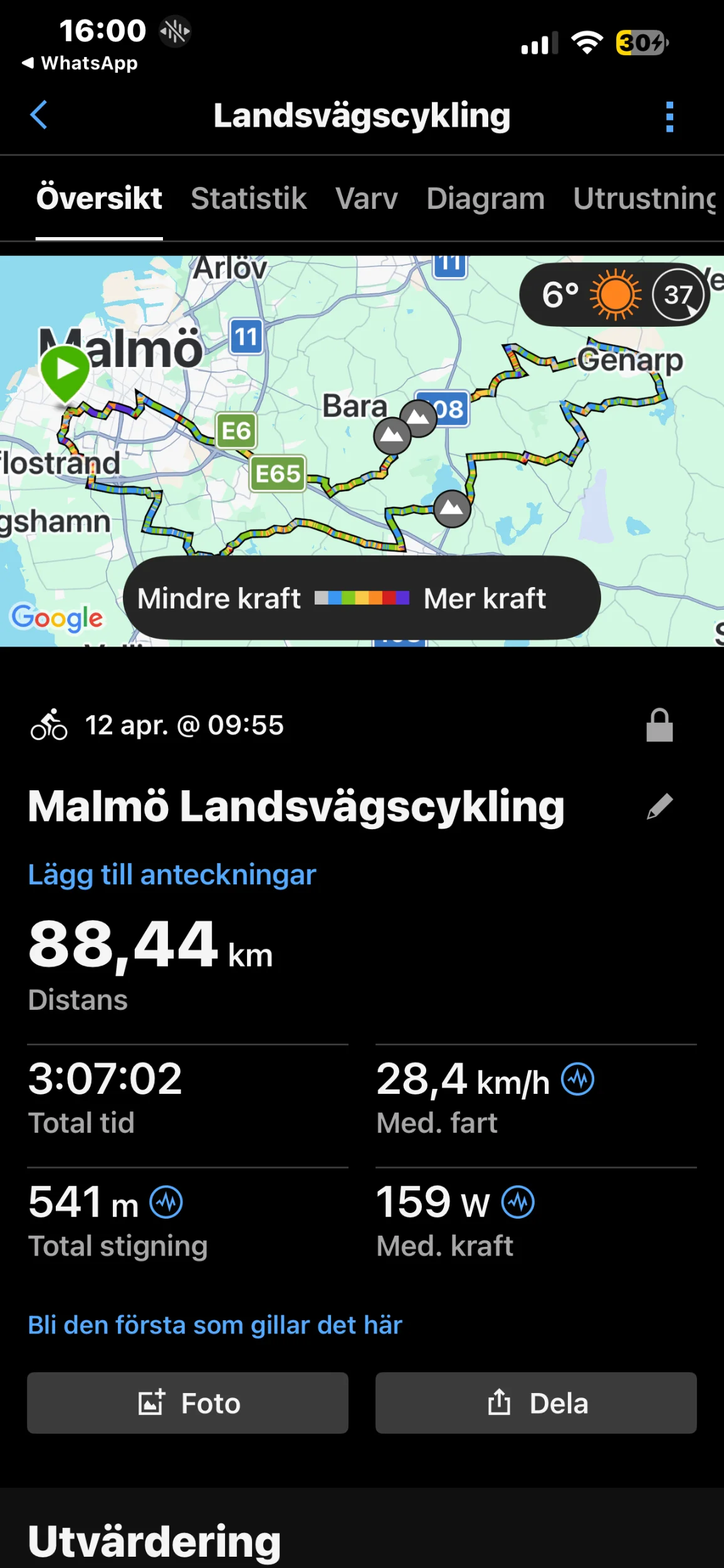Add a photo with Foto button
The height and width of the screenshot is (1568, 724).
click(187, 1402)
